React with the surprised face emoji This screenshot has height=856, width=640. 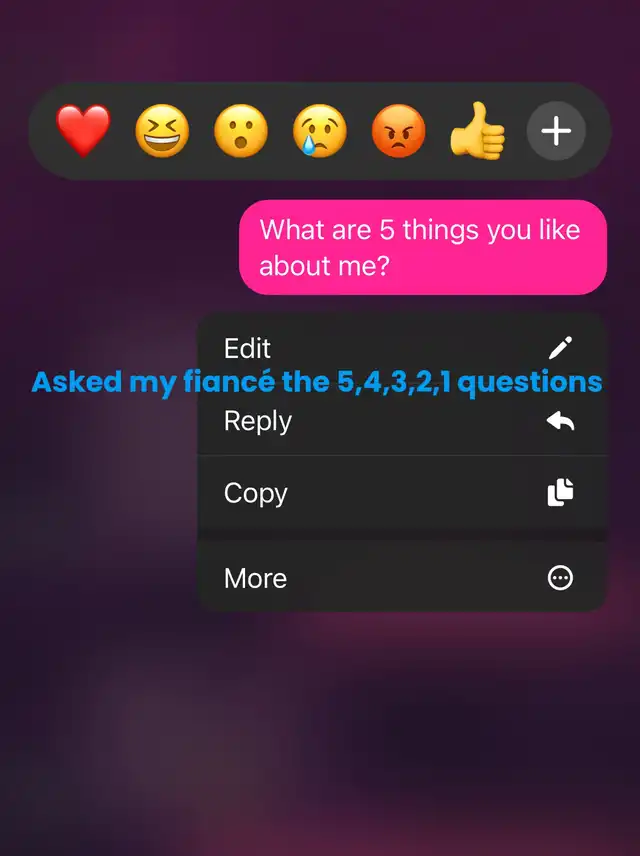[x=241, y=131]
